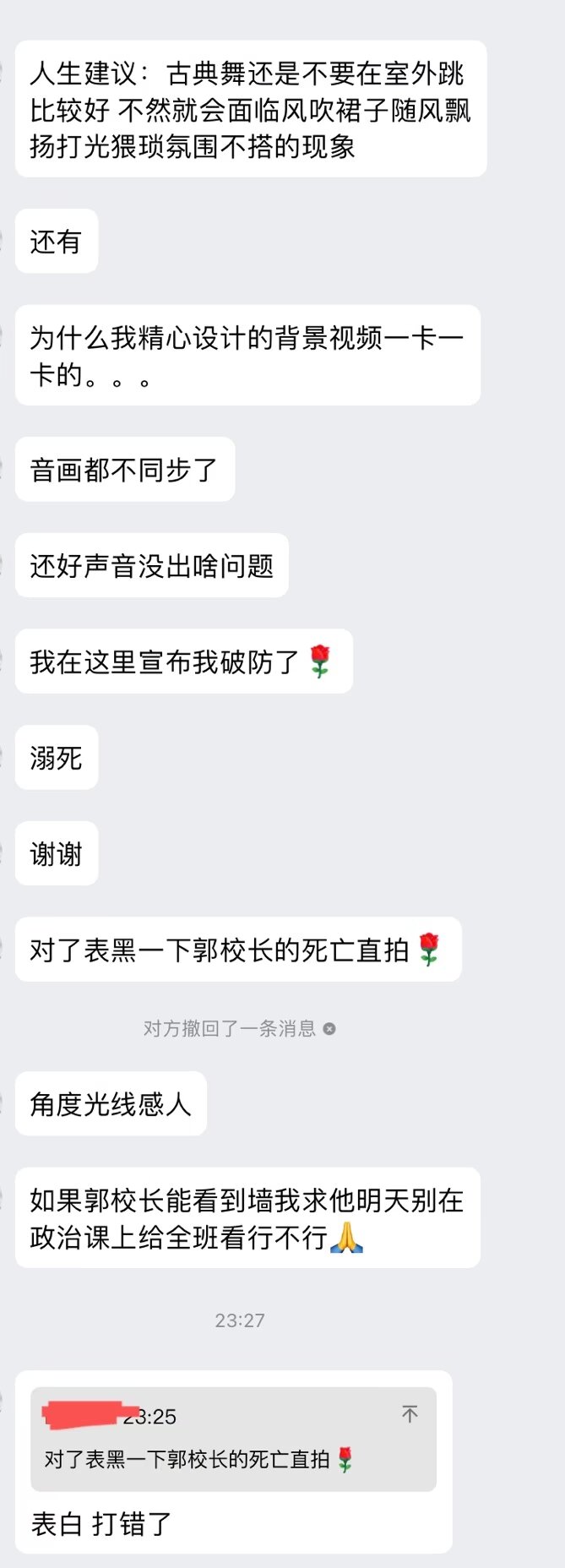The image size is (565, 1568).
Task: Jump to the original quoted message via arrow icon
Action: pos(410,1414)
